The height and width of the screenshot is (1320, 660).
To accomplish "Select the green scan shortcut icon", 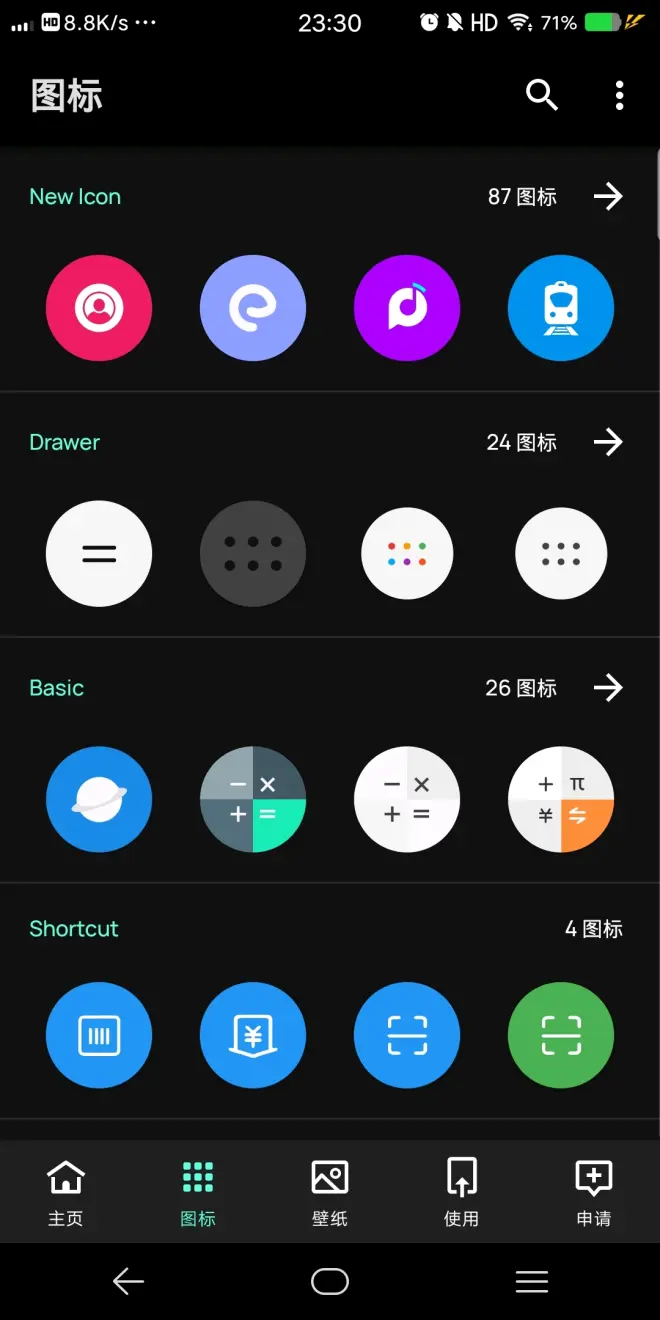I will click(x=561, y=1035).
